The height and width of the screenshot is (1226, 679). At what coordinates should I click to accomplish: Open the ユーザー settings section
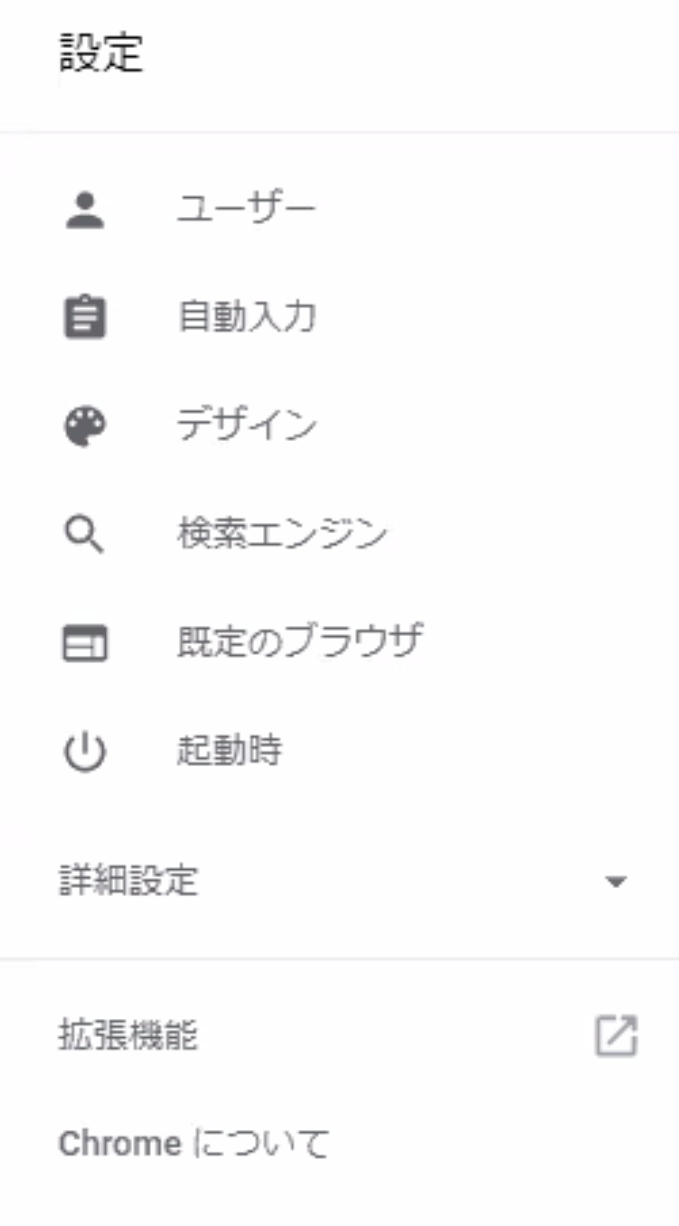coord(246,209)
